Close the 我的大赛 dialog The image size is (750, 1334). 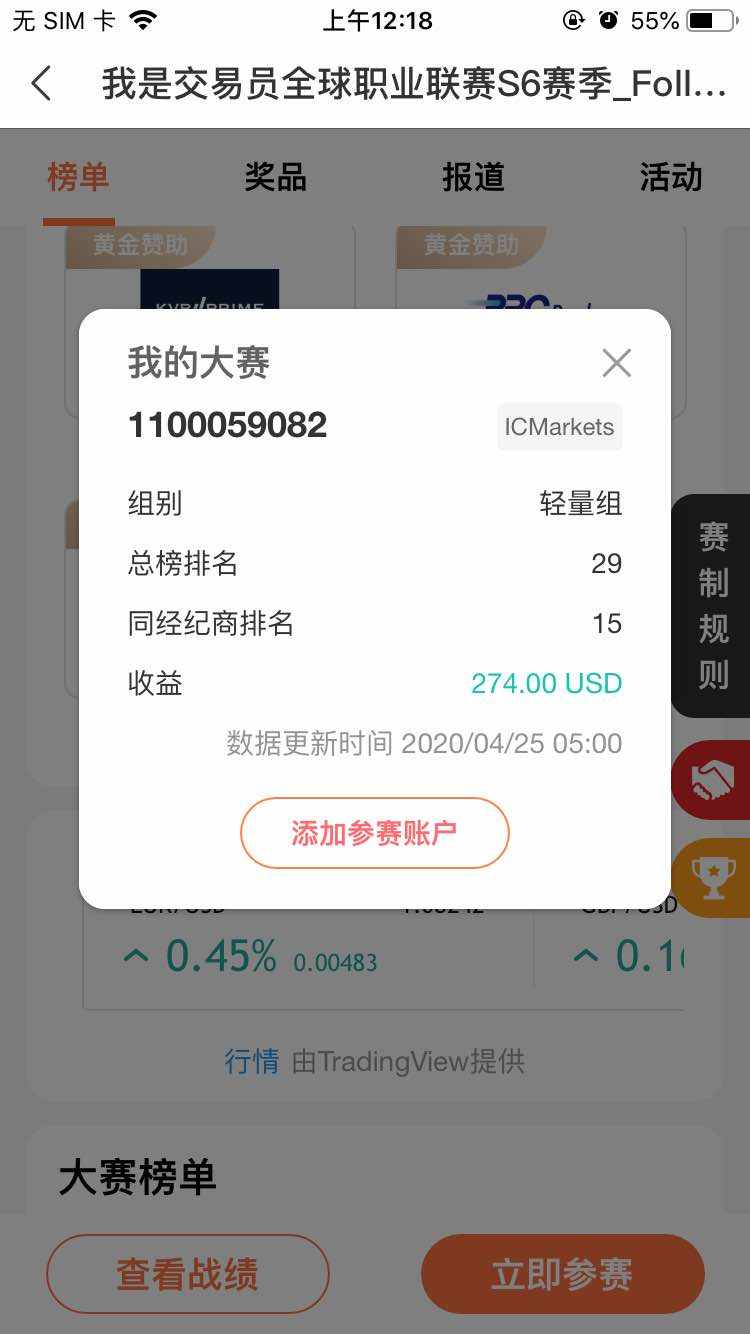pos(617,363)
